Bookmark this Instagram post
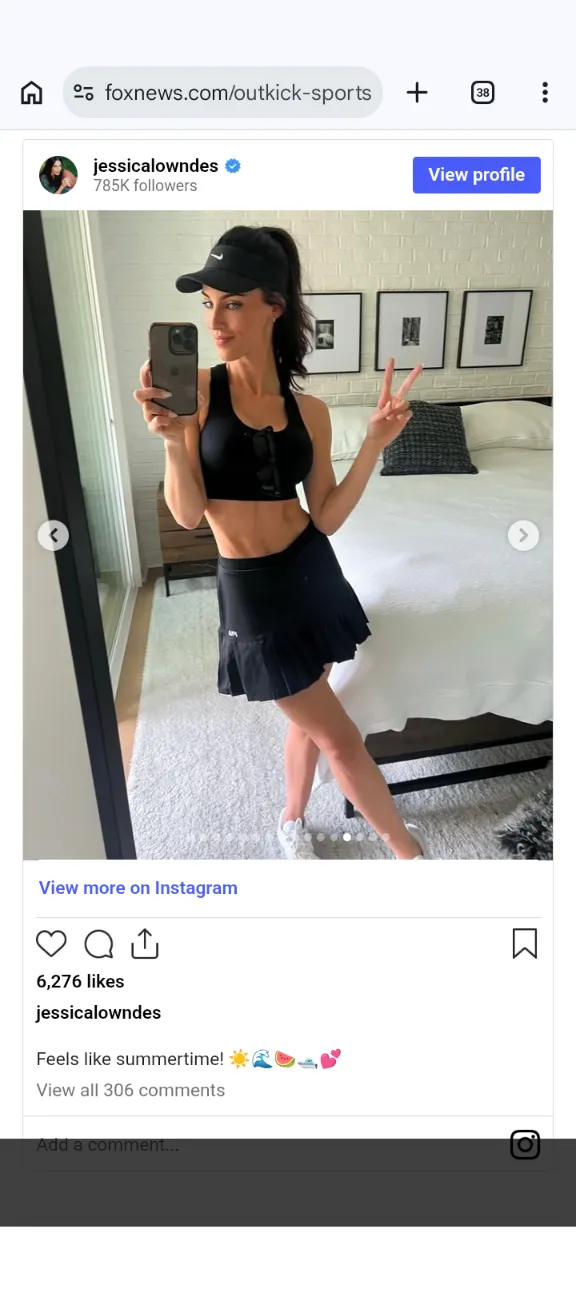 [x=525, y=944]
